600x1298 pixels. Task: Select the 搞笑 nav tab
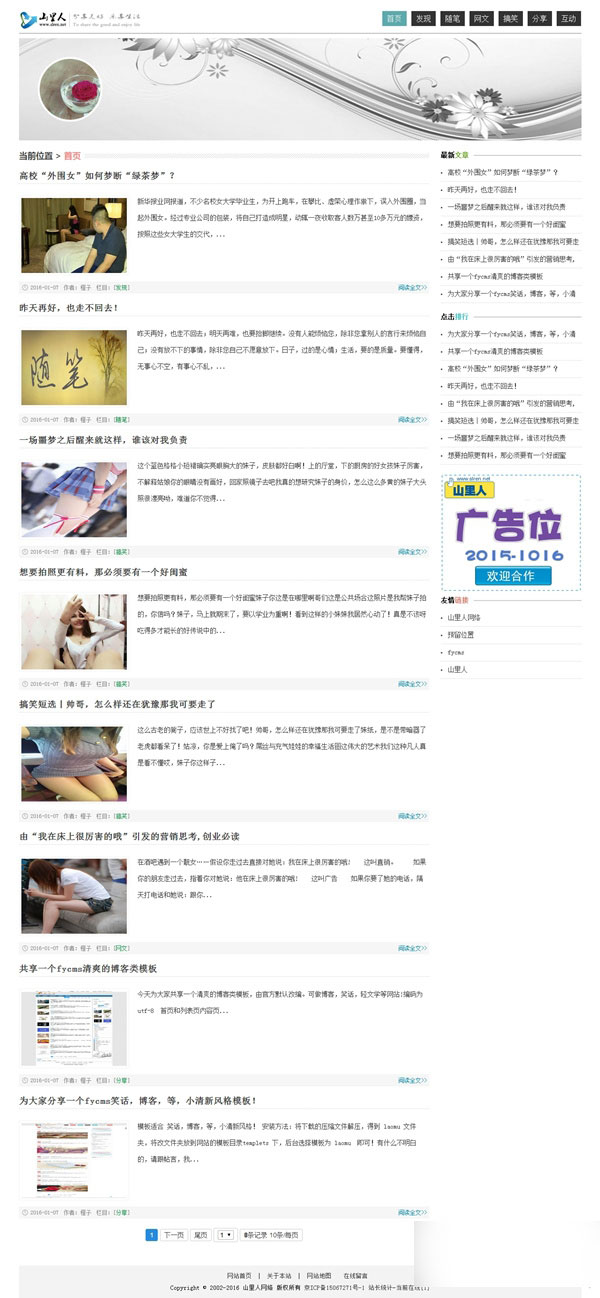511,18
